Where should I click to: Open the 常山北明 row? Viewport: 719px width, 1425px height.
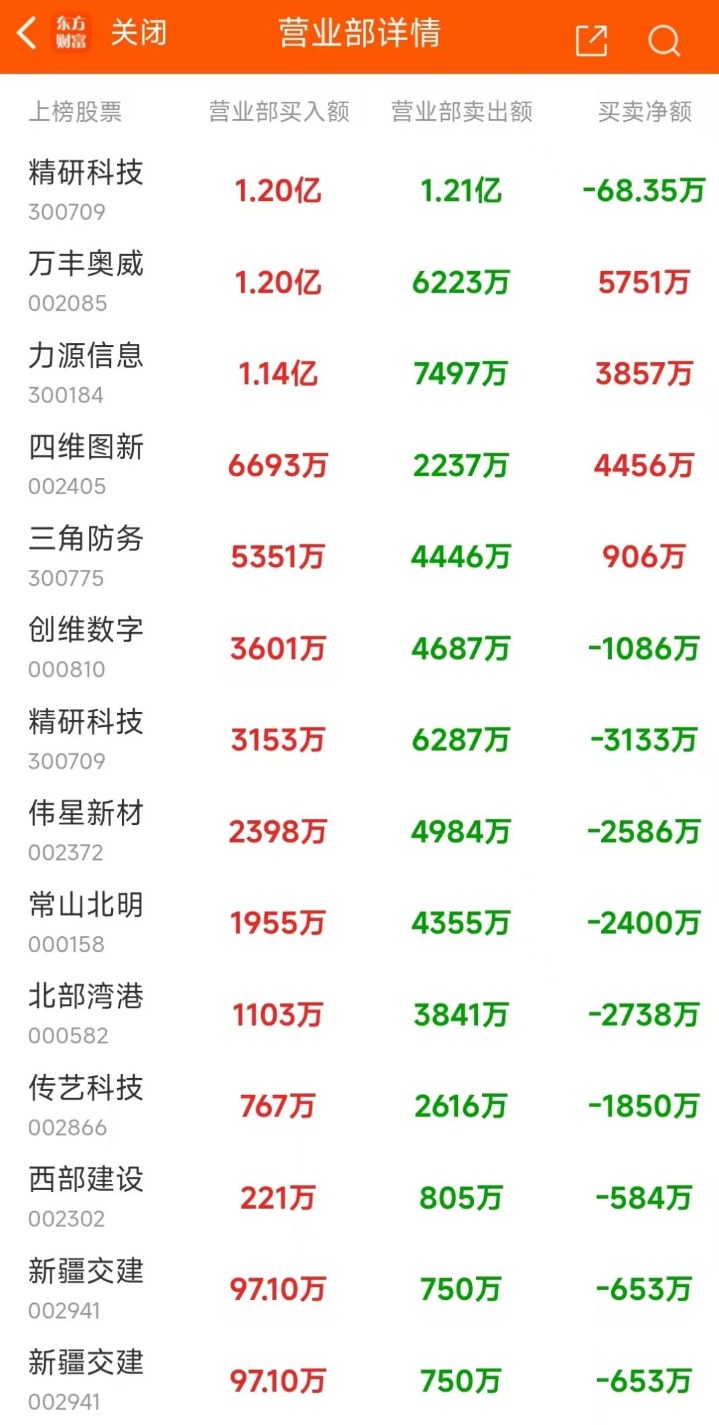(359, 923)
